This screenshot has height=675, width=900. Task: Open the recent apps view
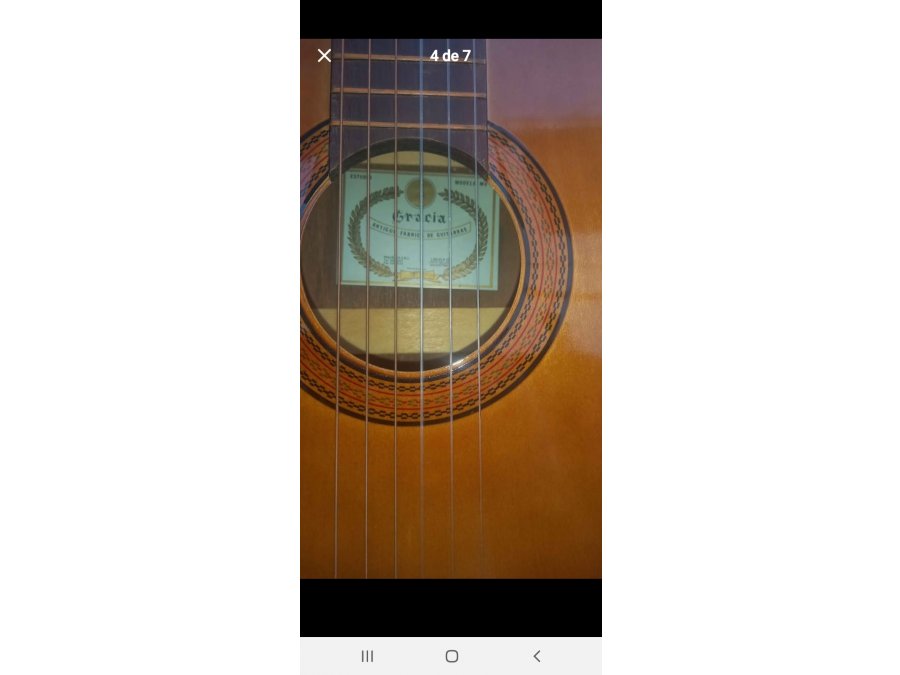(367, 656)
